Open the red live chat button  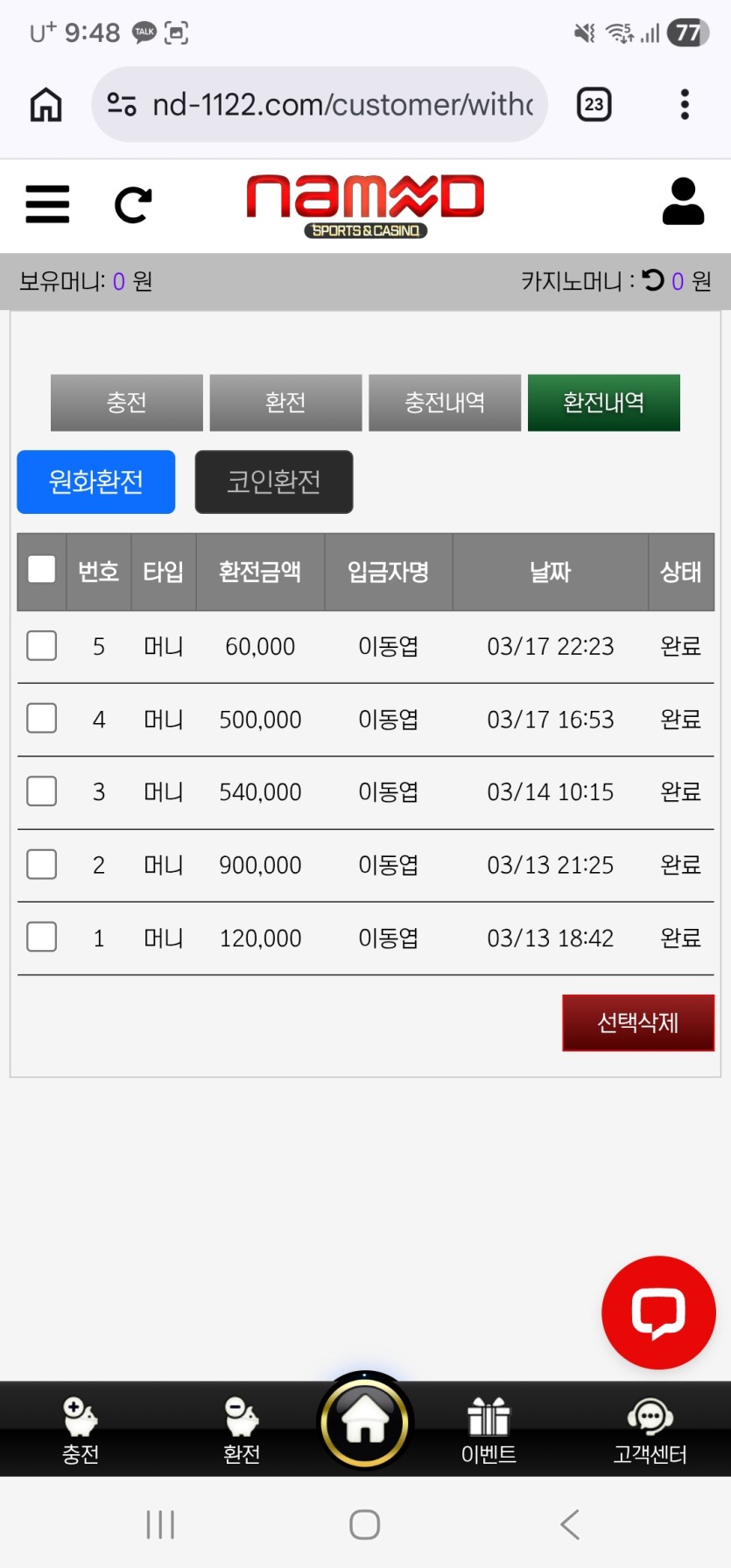coord(658,1311)
